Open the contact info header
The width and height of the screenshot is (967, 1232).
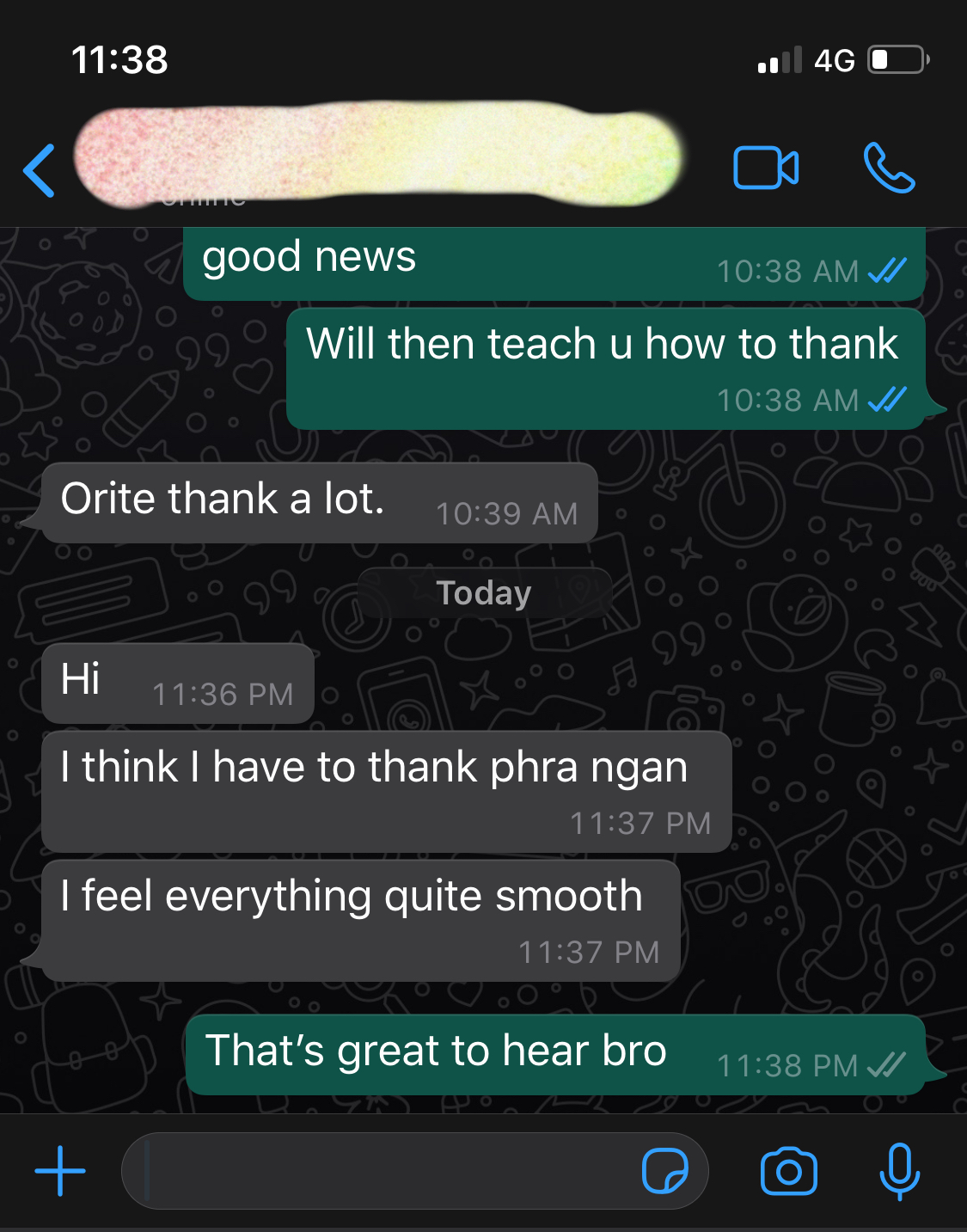pyautogui.click(x=378, y=159)
